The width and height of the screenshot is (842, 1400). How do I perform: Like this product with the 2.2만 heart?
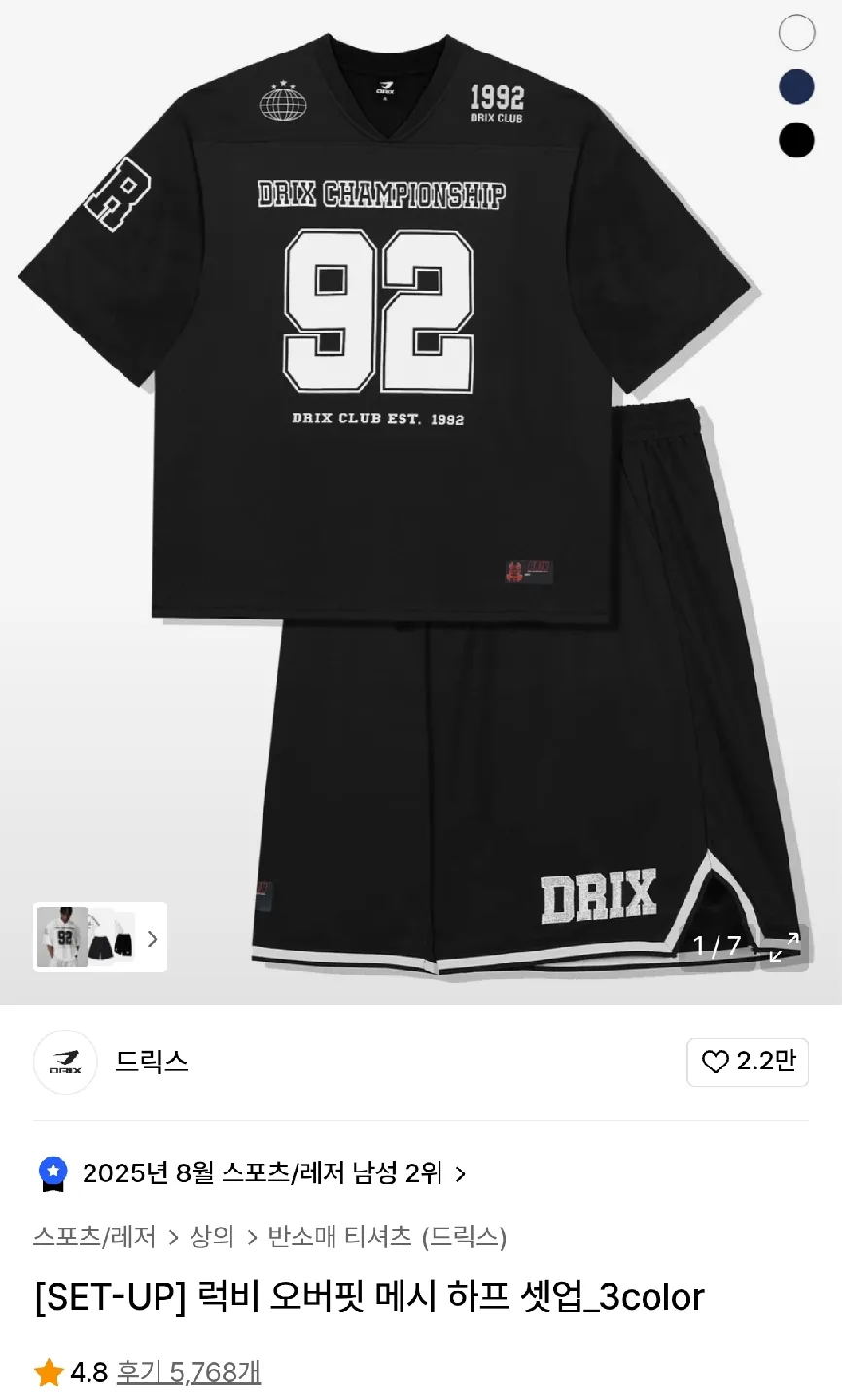click(x=747, y=1062)
